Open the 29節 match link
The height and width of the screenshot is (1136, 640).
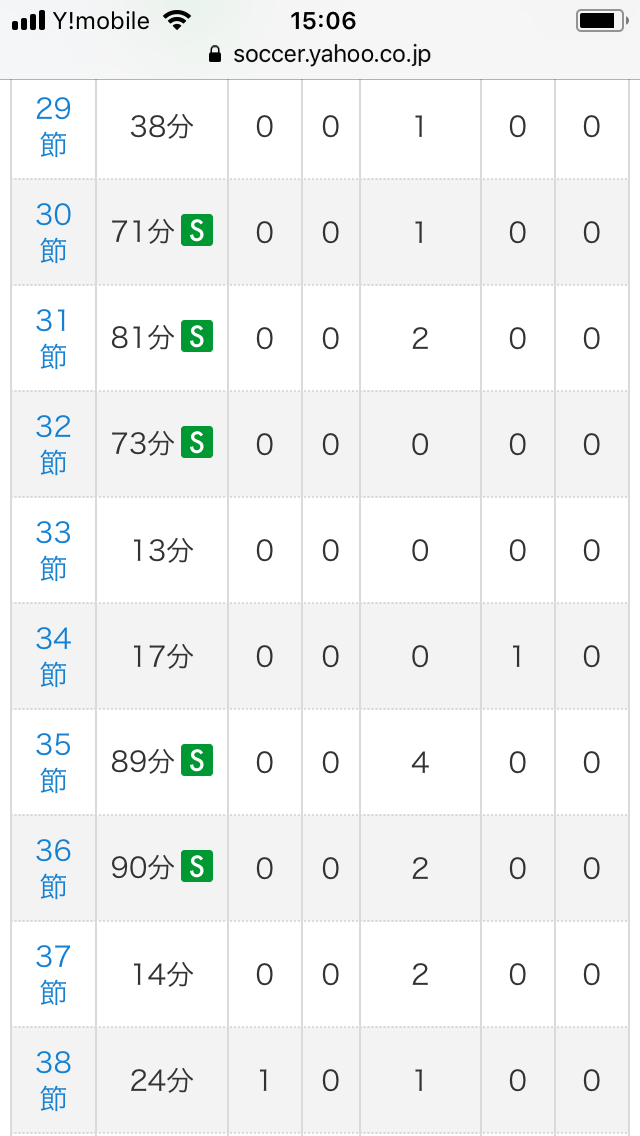coord(54,126)
